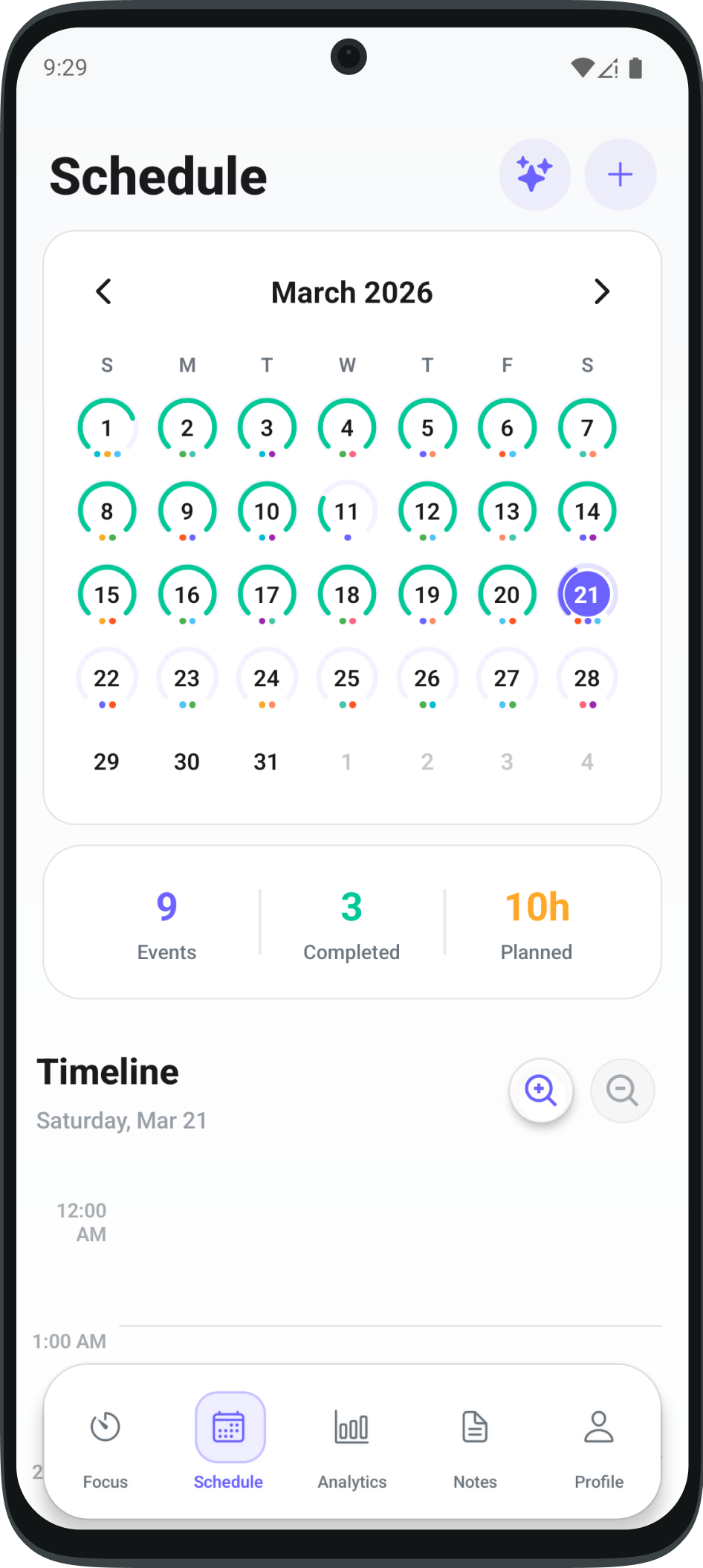Open the March 2026 header
The height and width of the screenshot is (1568, 703).
351,292
